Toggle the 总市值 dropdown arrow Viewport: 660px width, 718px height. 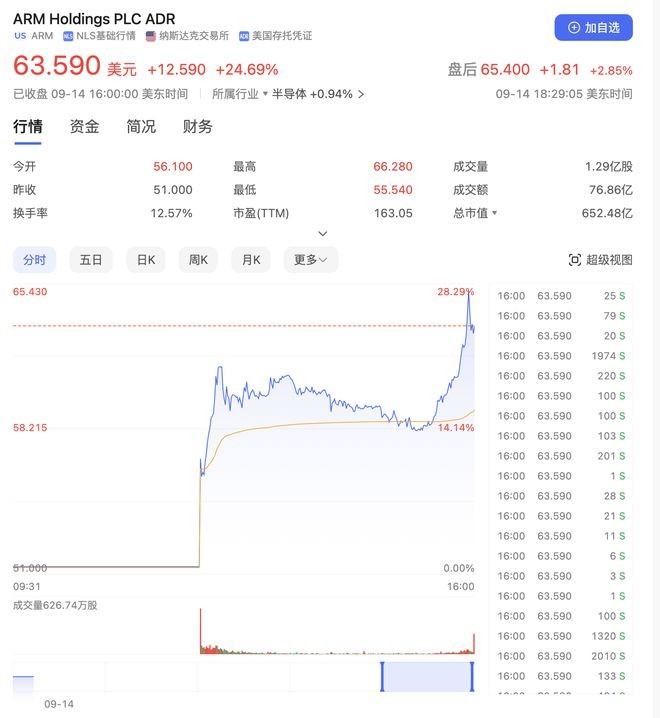point(494,213)
